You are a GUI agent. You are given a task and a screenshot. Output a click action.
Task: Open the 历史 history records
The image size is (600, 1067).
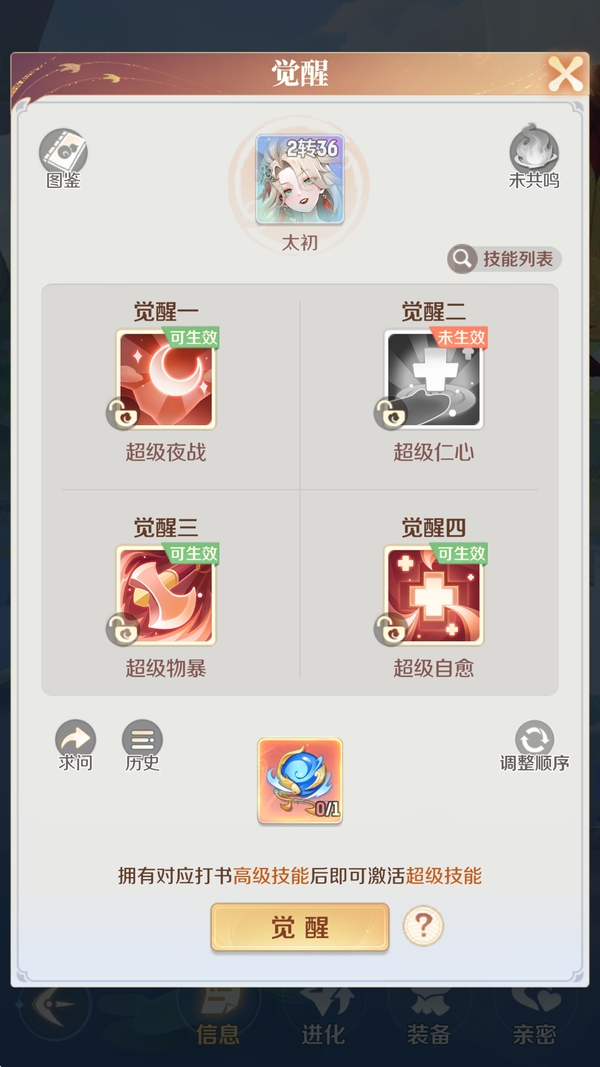pyautogui.click(x=142, y=741)
